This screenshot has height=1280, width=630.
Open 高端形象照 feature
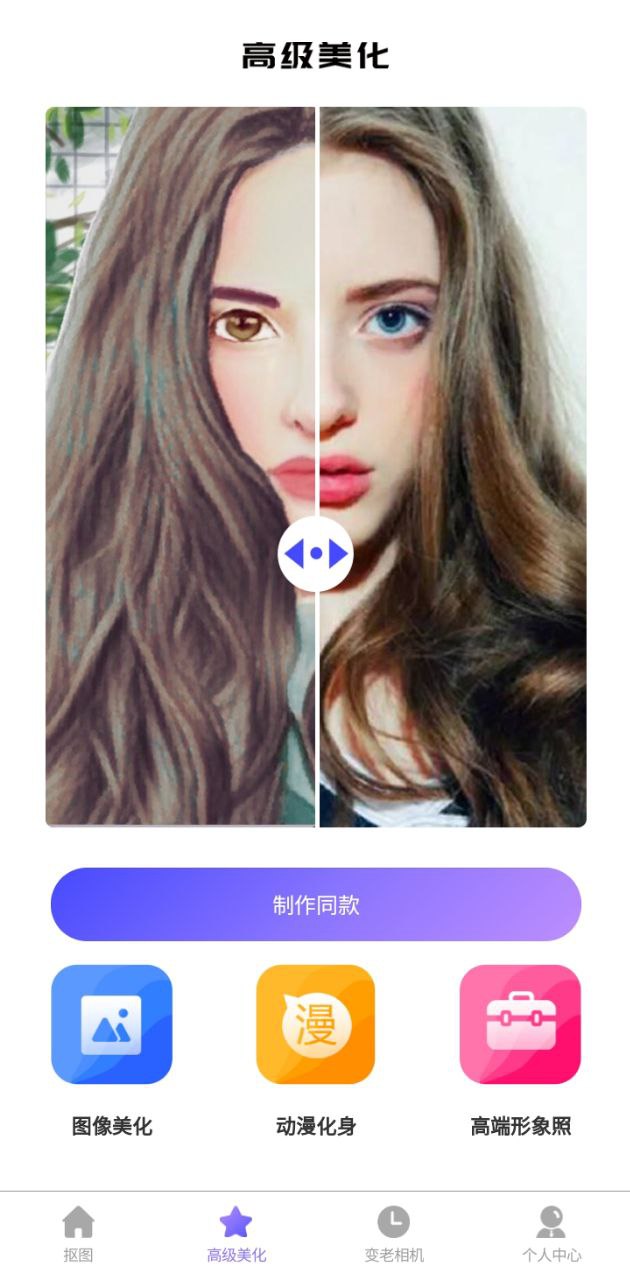[520, 1025]
